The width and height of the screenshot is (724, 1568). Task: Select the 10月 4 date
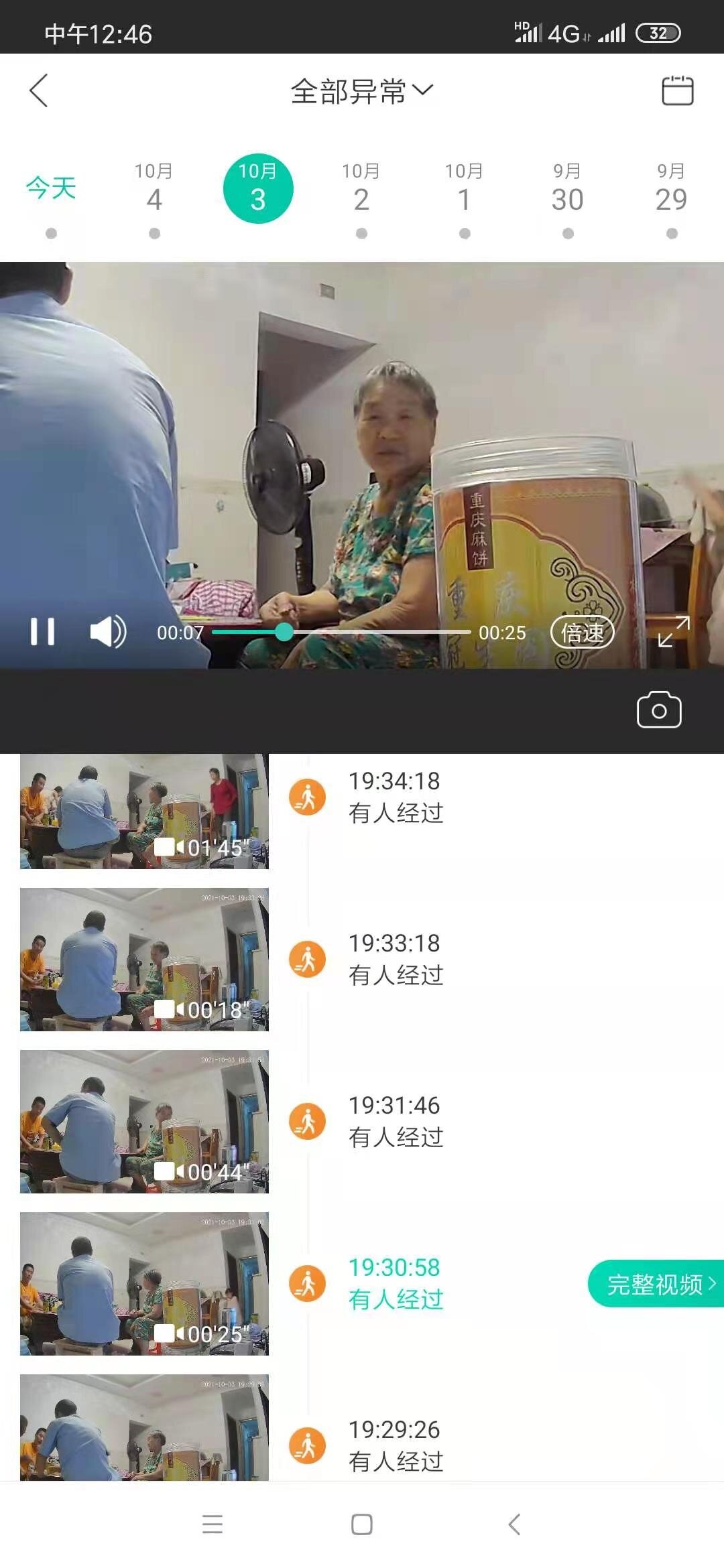pyautogui.click(x=154, y=190)
